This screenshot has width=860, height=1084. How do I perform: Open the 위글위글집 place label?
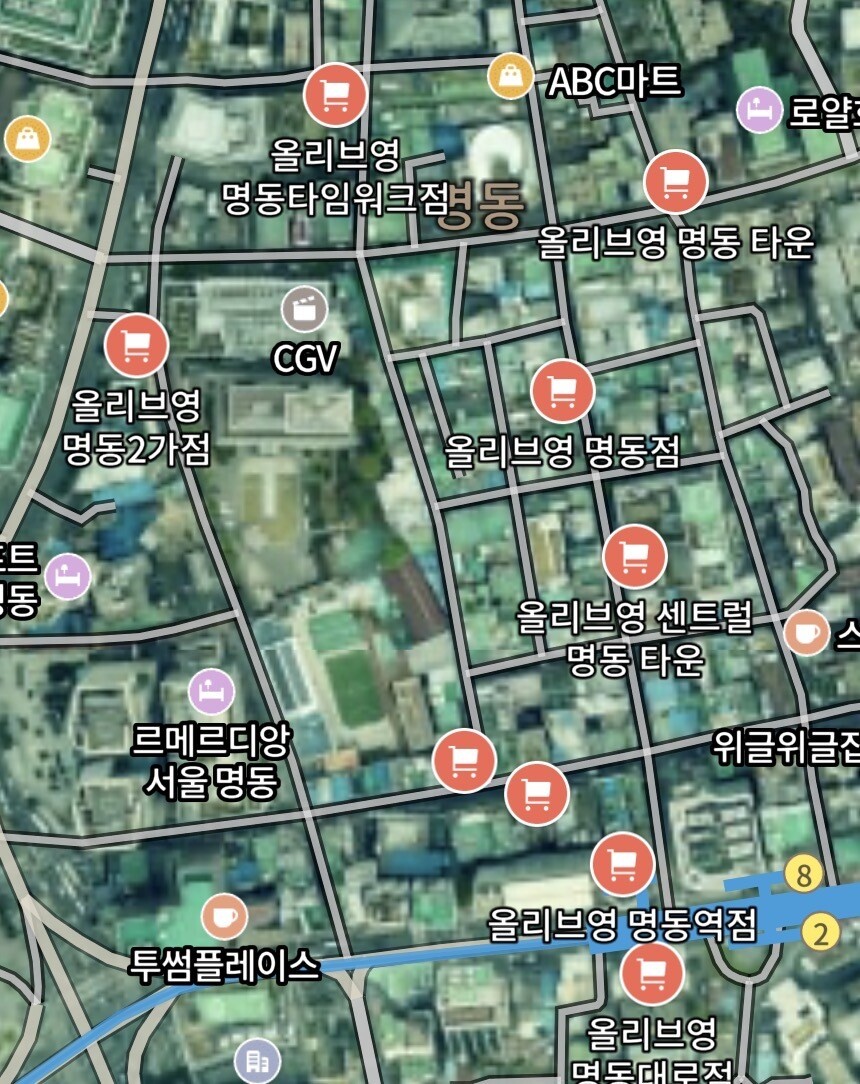tap(786, 747)
